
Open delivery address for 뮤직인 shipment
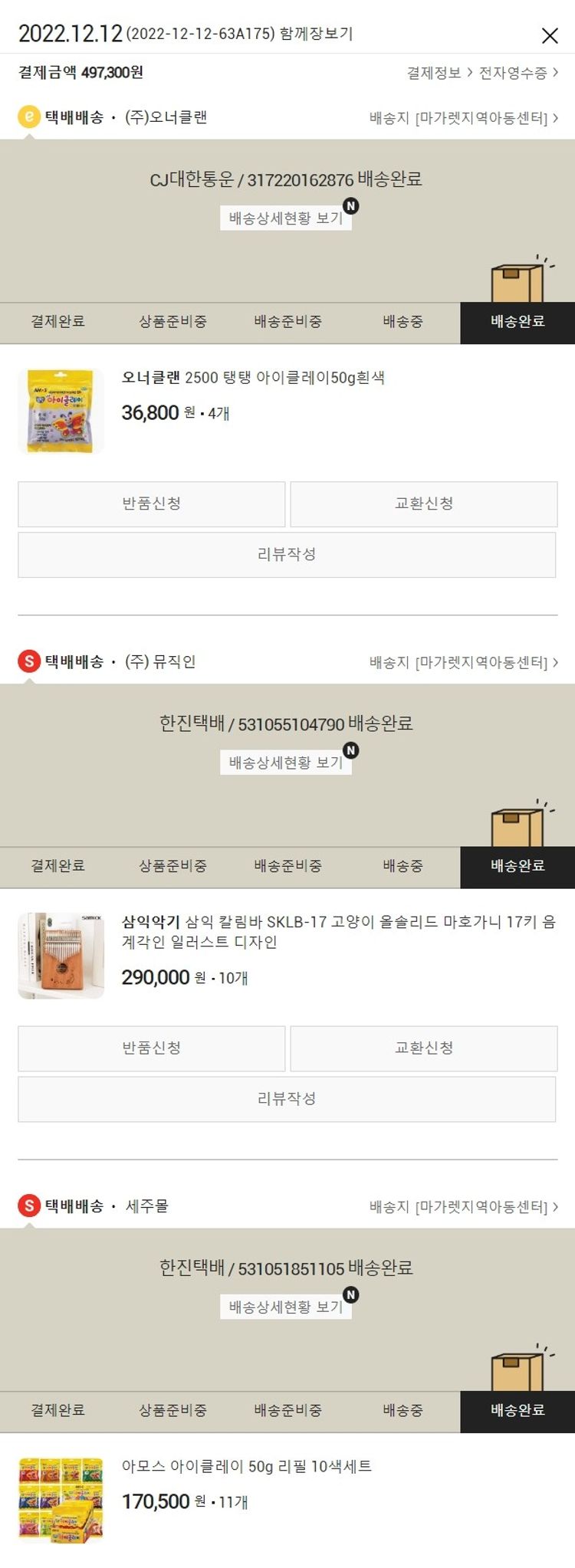coord(464,662)
